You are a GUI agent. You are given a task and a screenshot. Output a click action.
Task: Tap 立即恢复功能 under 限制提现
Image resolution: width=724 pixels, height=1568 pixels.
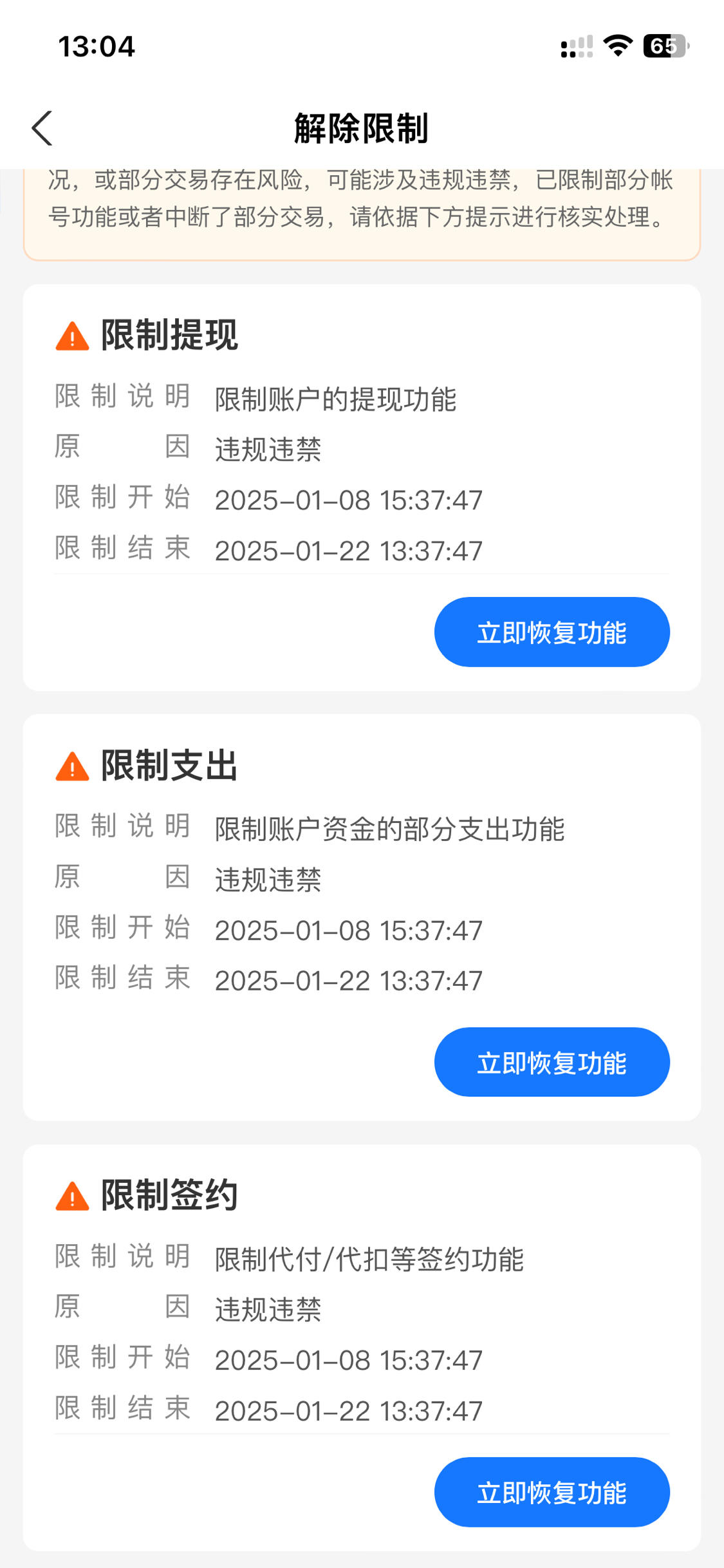552,632
